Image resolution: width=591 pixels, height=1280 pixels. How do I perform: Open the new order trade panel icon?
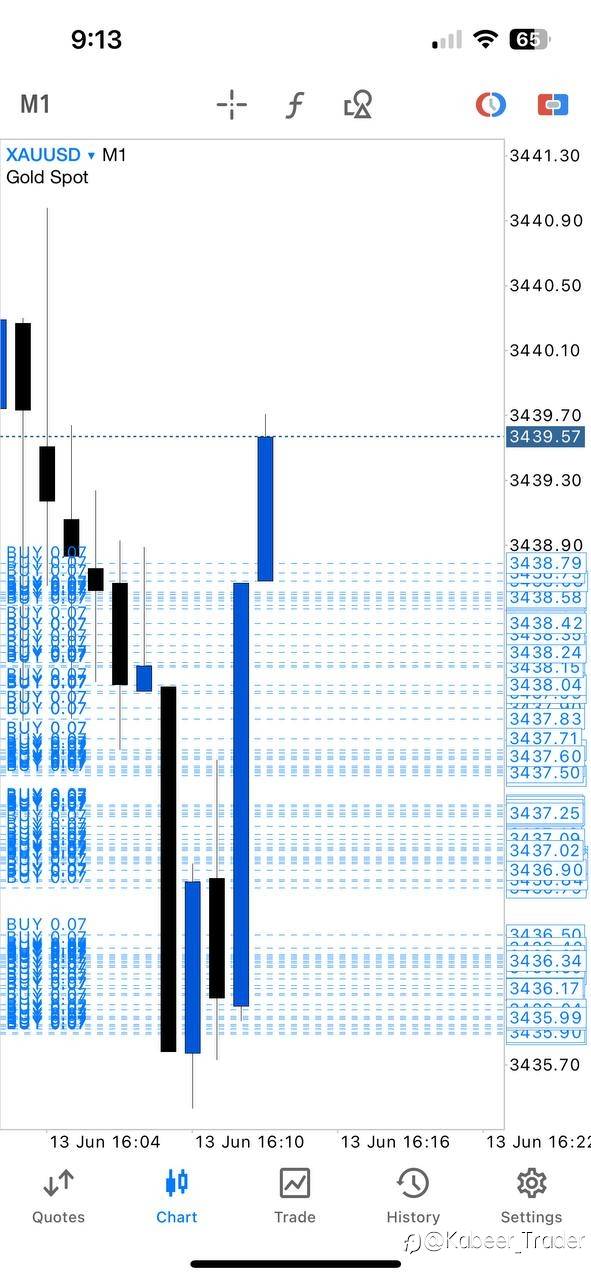[x=553, y=104]
